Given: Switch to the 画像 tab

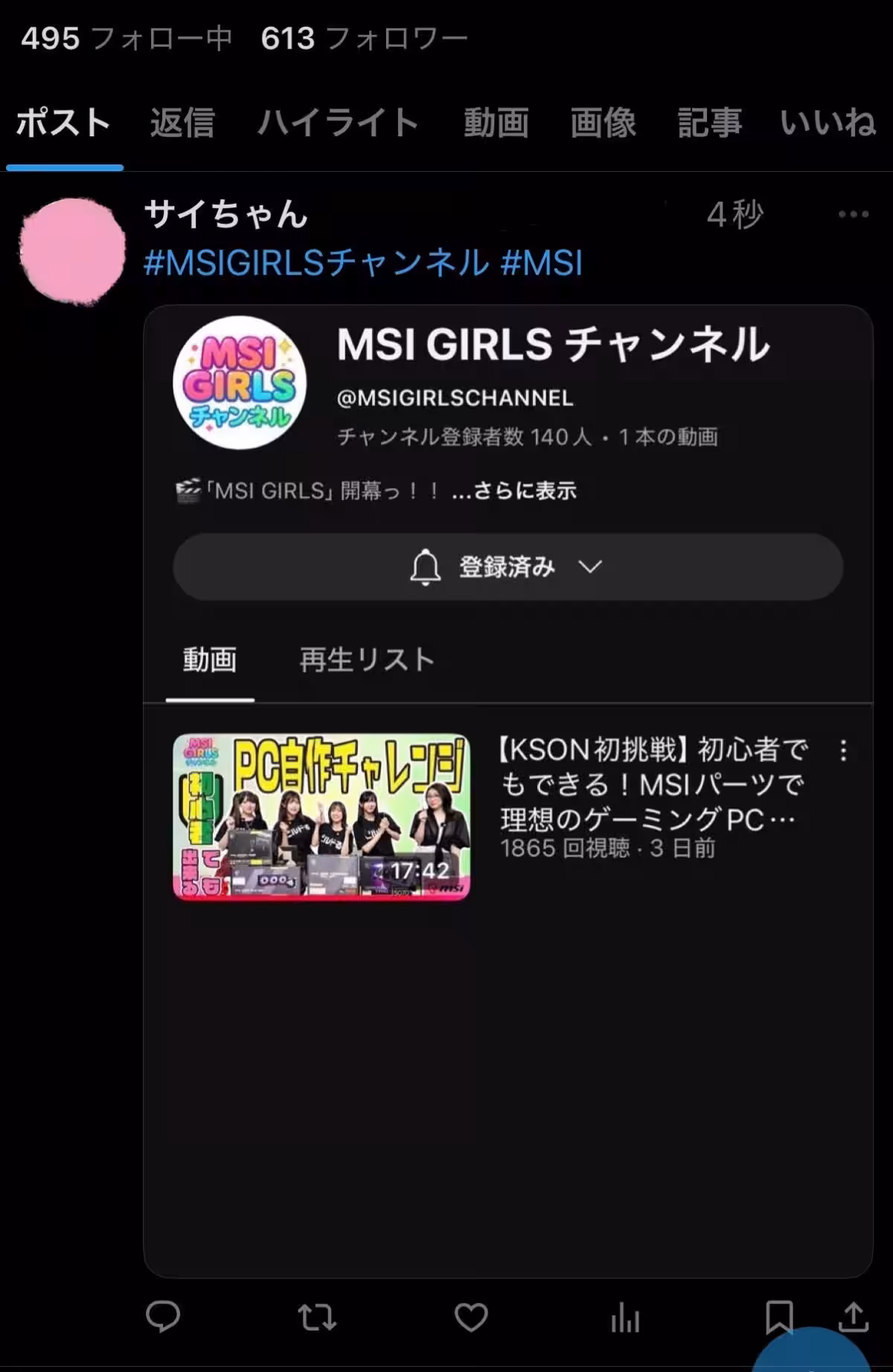Looking at the screenshot, I should [603, 123].
